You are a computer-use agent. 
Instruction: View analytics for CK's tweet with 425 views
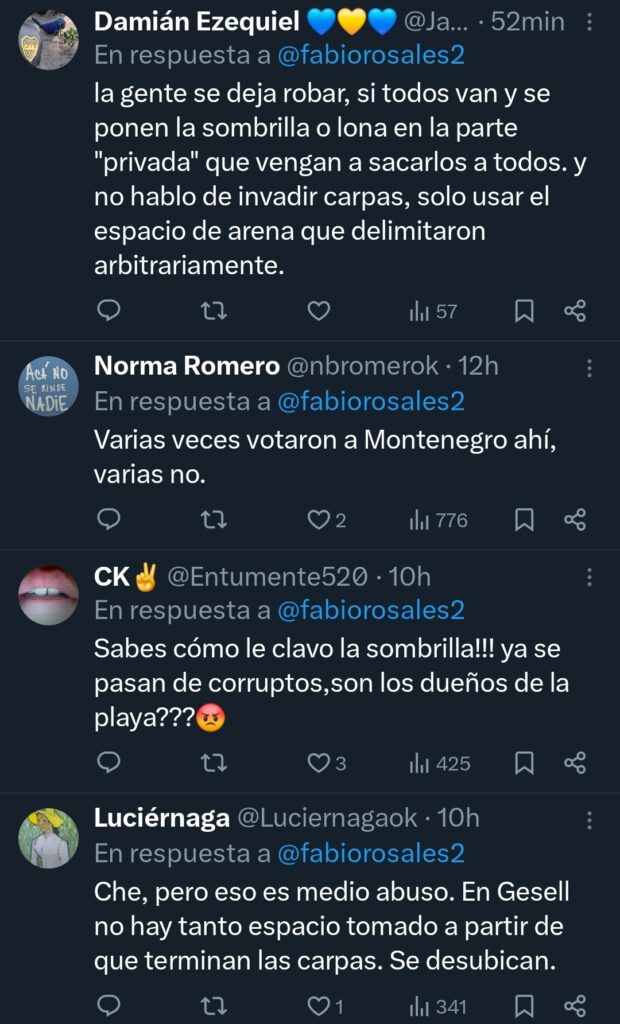point(440,763)
